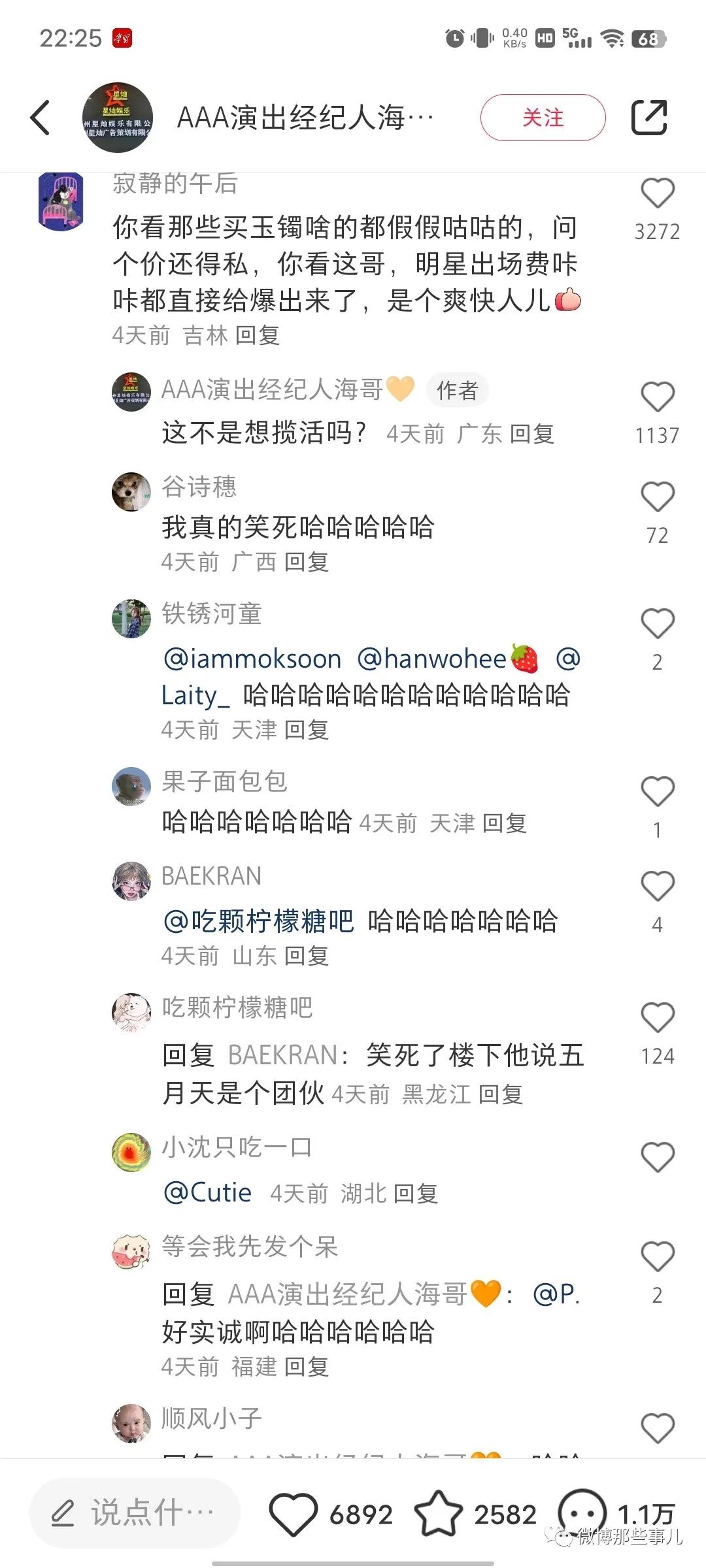The width and height of the screenshot is (706, 1568).
Task: Reply to 谷诗穗's comment
Action: click(x=307, y=562)
